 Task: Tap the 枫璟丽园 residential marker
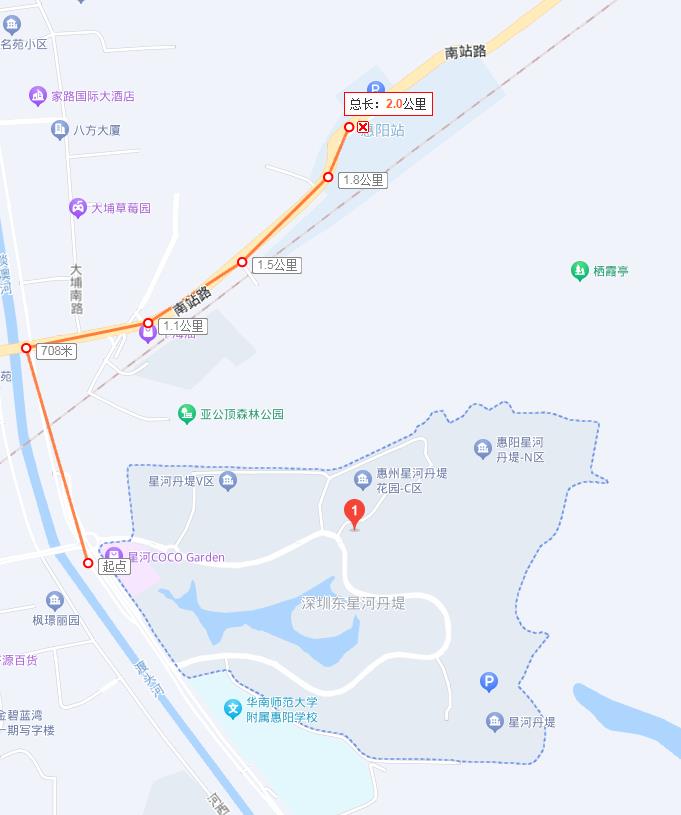[55, 601]
